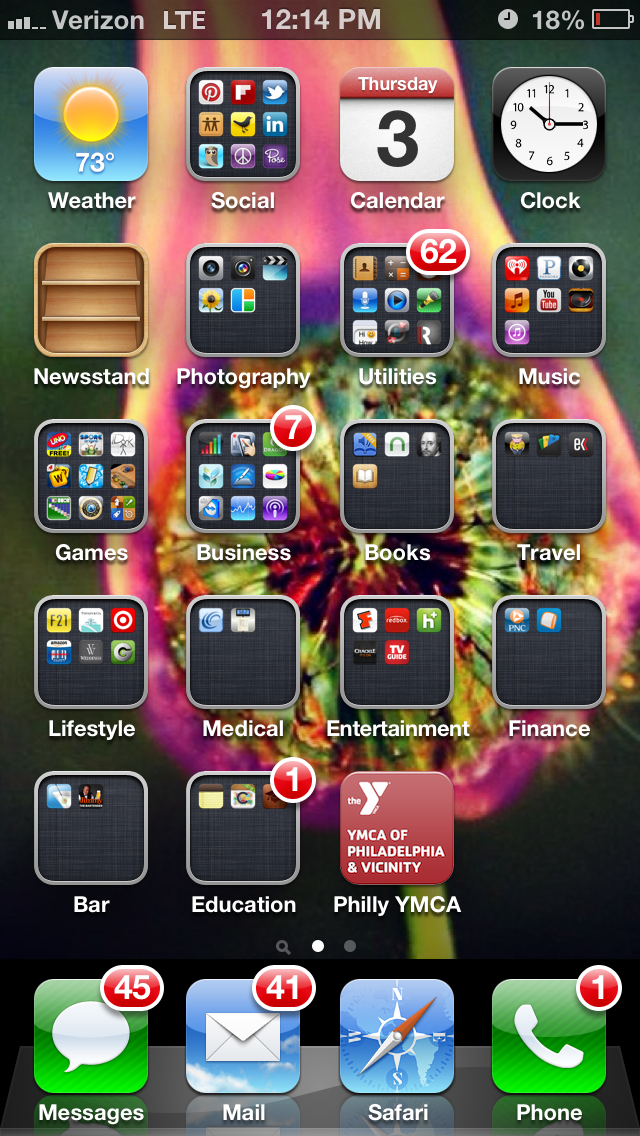This screenshot has width=640, height=1136.
Task: Open the Weather app
Action: [91, 124]
